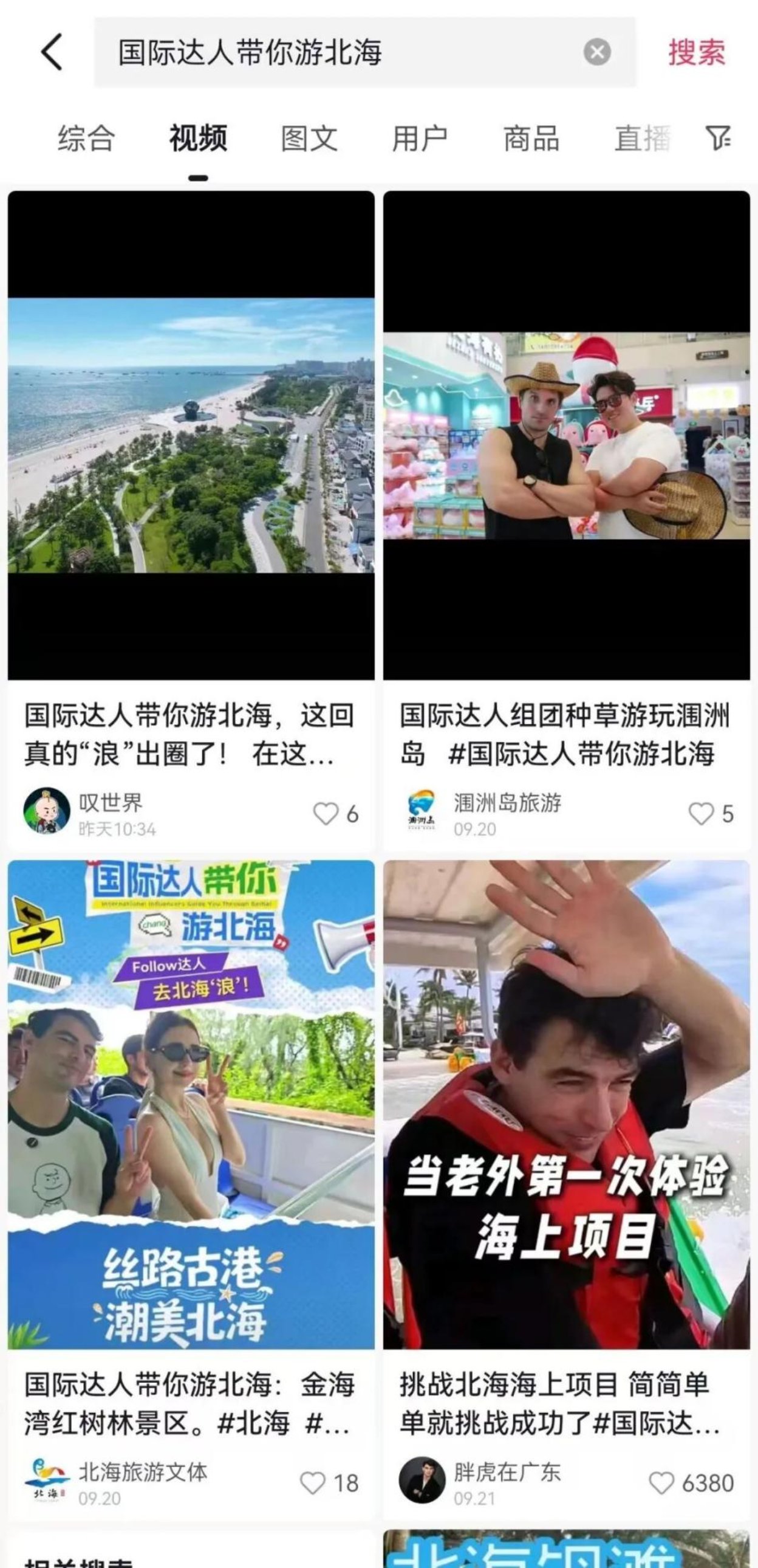Switch to the 图文 tab

click(309, 138)
